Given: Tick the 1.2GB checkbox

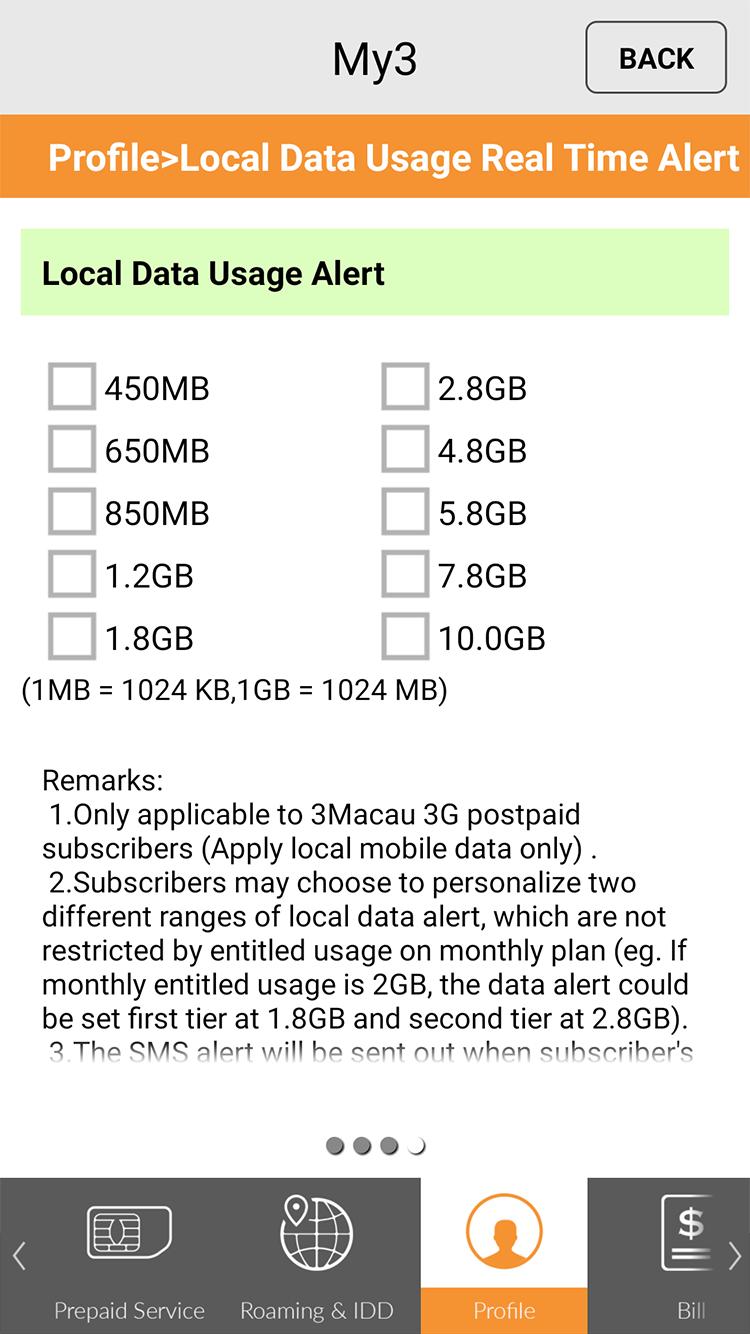Looking at the screenshot, I should tap(72, 575).
